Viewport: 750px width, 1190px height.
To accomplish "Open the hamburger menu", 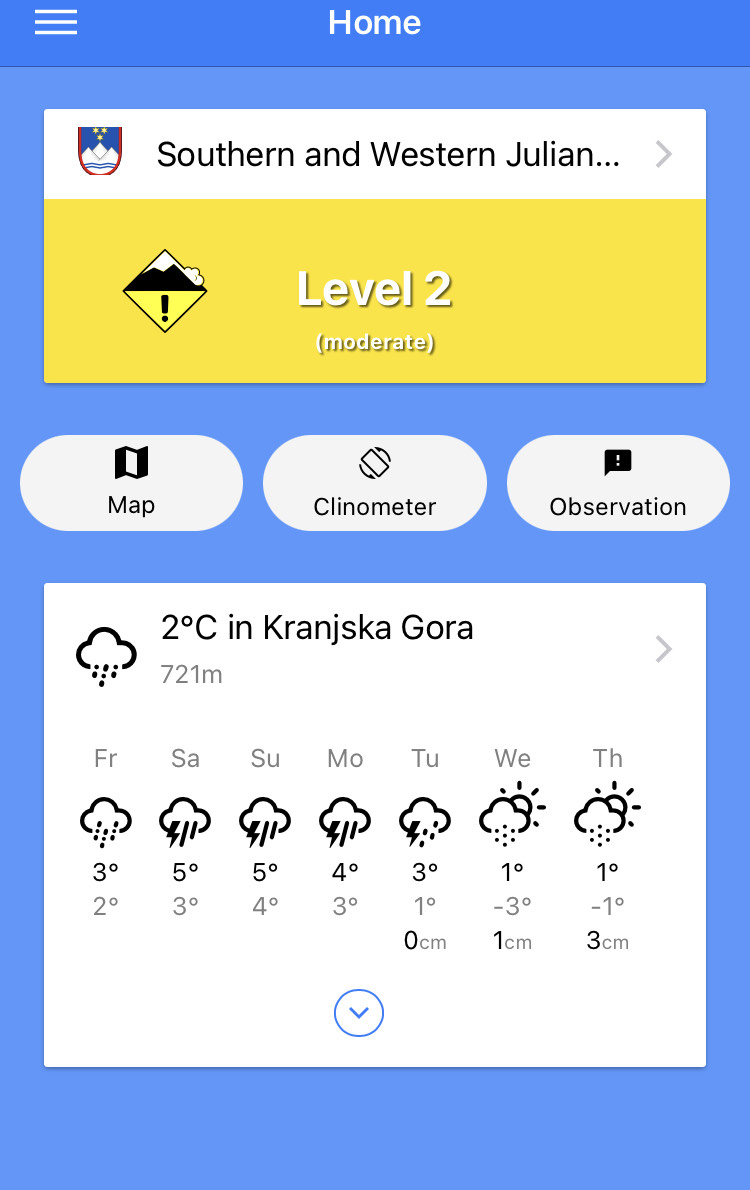I will tap(56, 23).
